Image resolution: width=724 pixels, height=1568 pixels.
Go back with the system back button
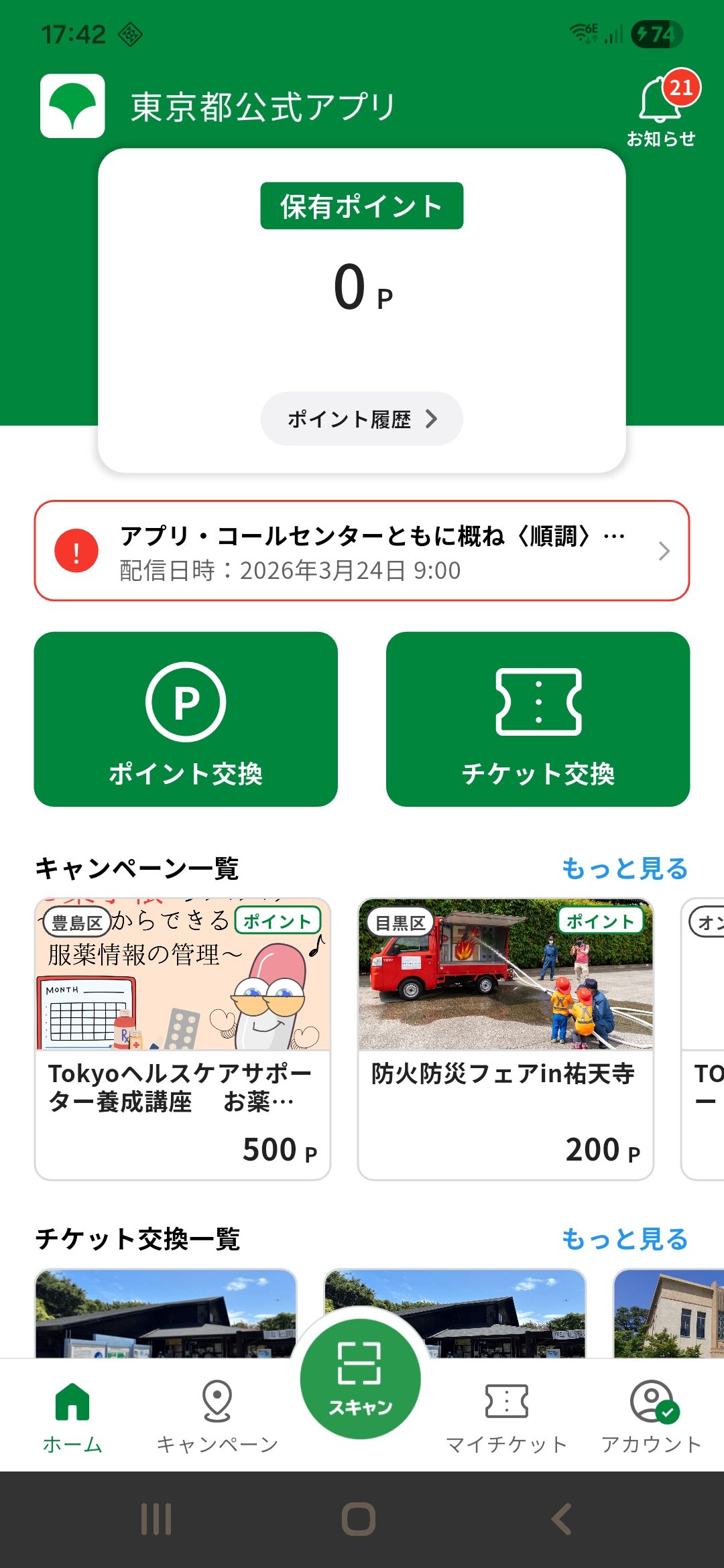click(562, 1519)
